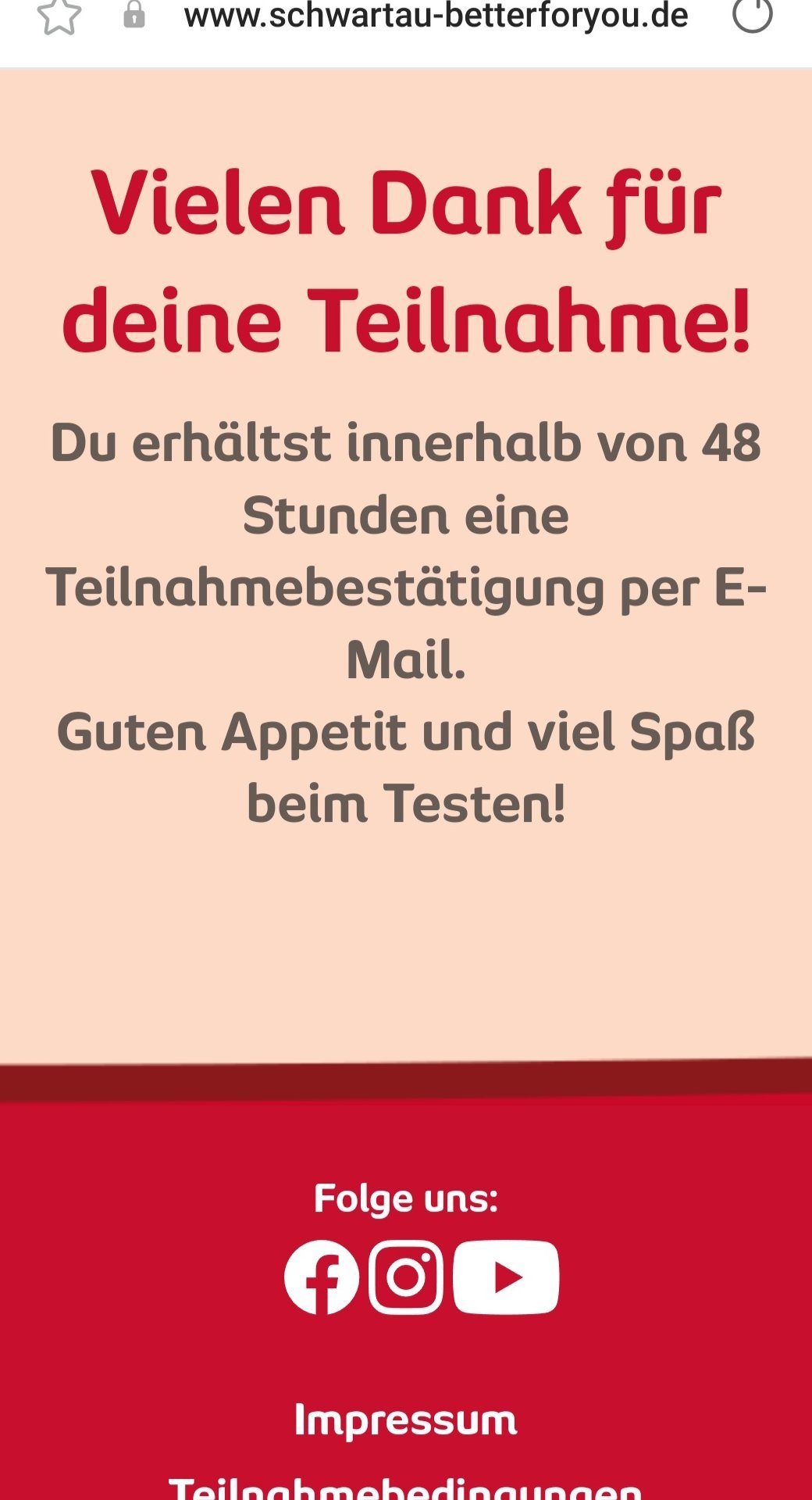The image size is (812, 1500).
Task: Open Schwartau's Facebook page
Action: pos(322,1277)
